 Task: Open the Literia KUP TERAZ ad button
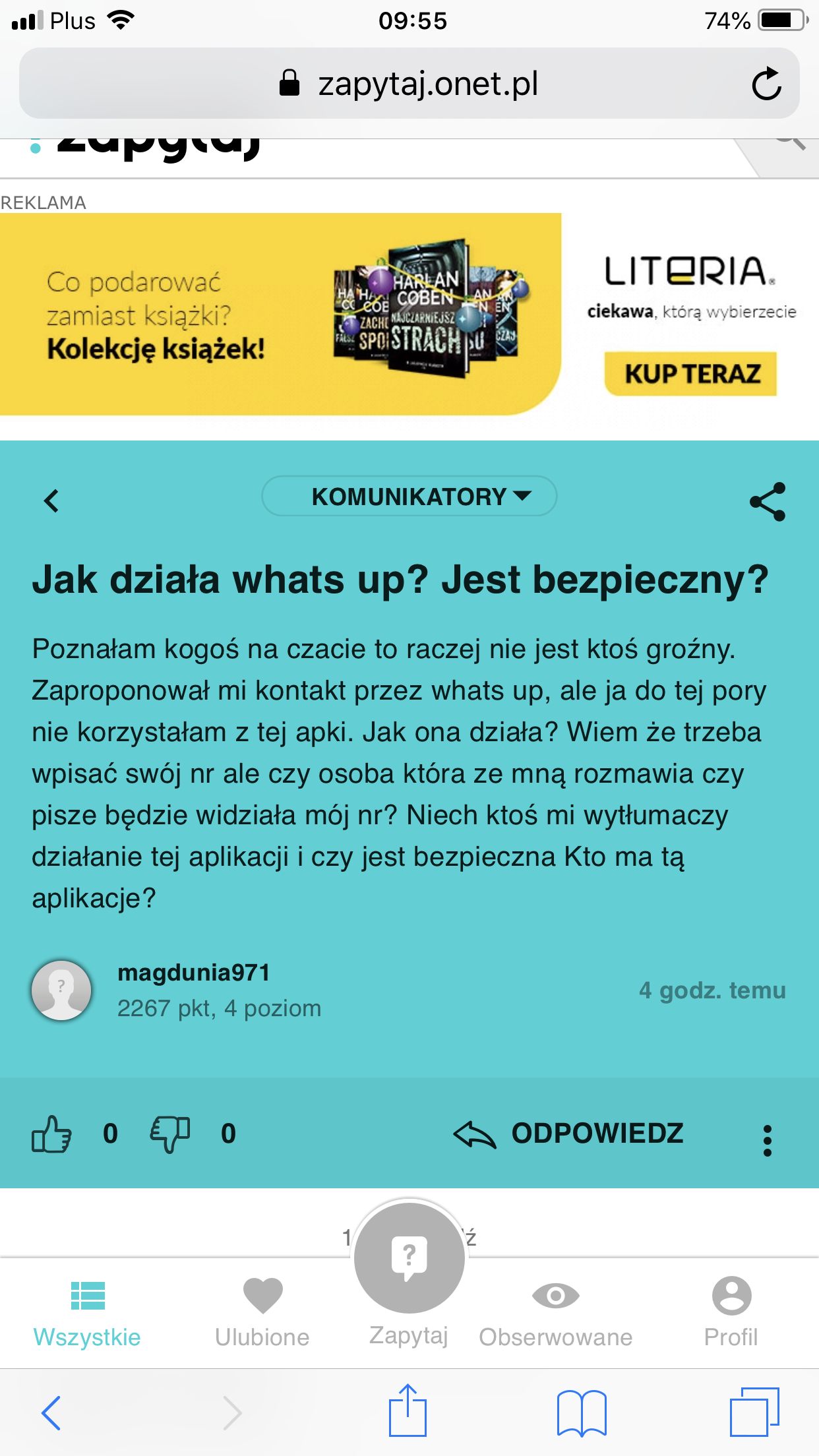coord(690,374)
